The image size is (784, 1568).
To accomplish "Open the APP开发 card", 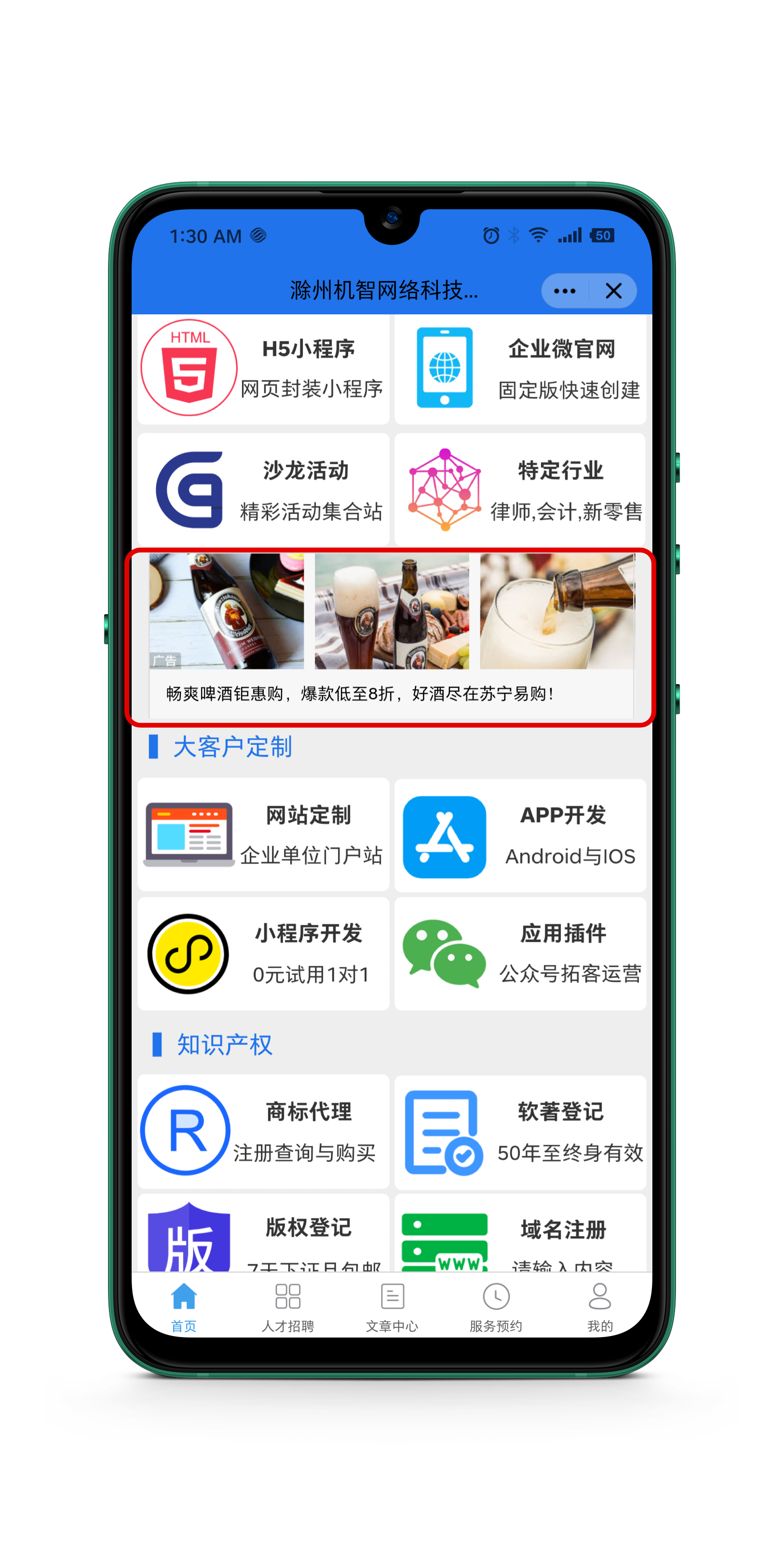I will tap(520, 835).
